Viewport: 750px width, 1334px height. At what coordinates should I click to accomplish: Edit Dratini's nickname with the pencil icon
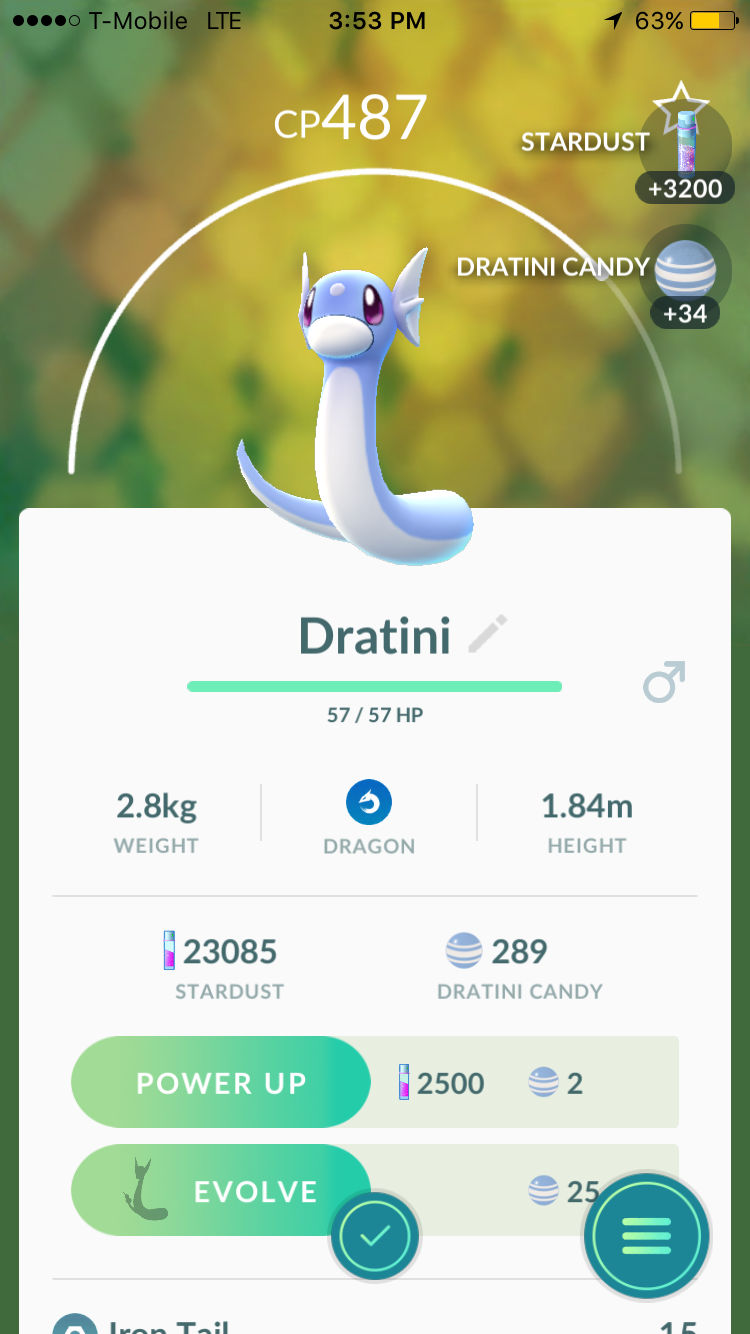488,635
